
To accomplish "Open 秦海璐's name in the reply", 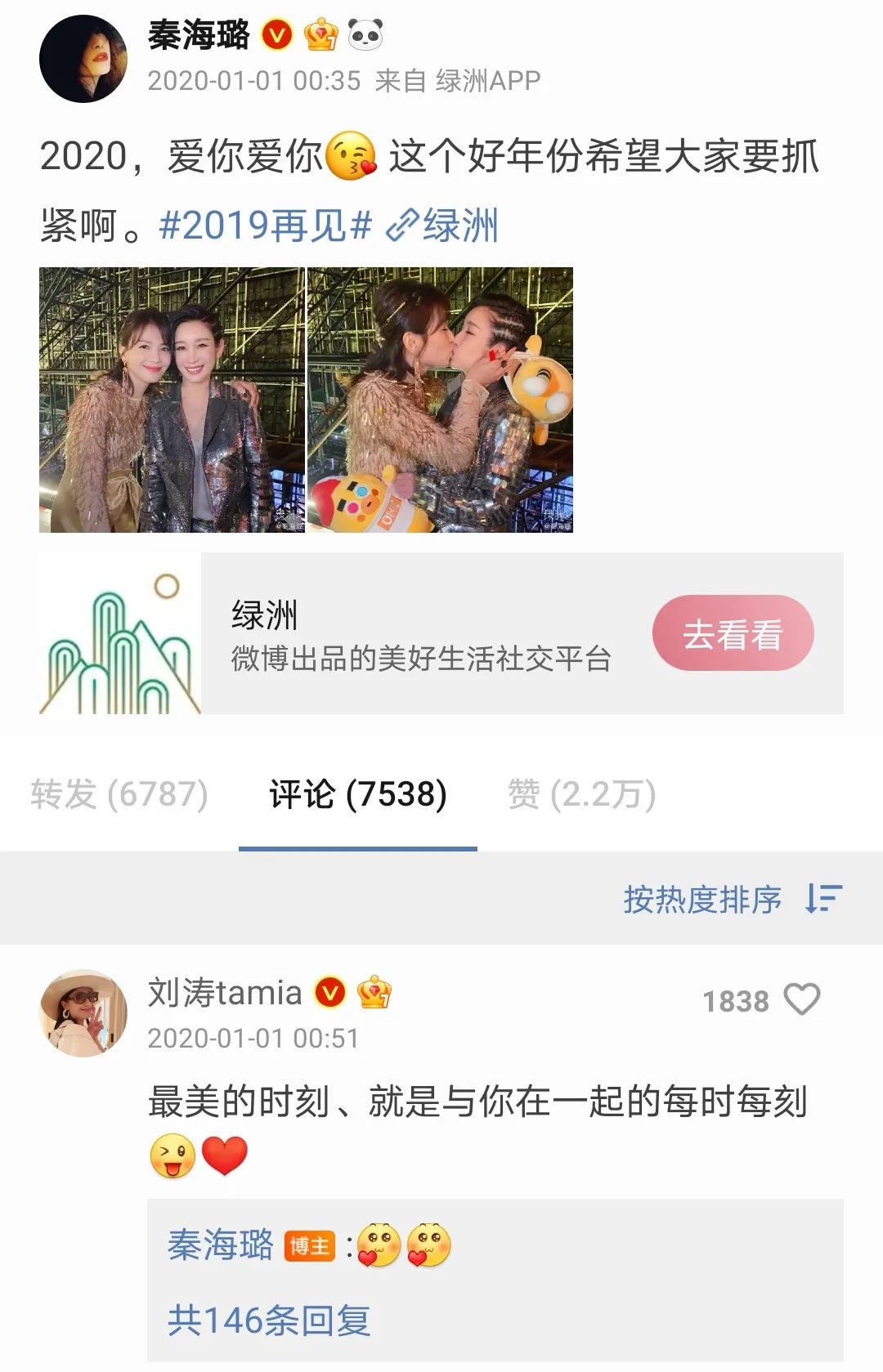I will click(x=221, y=1245).
